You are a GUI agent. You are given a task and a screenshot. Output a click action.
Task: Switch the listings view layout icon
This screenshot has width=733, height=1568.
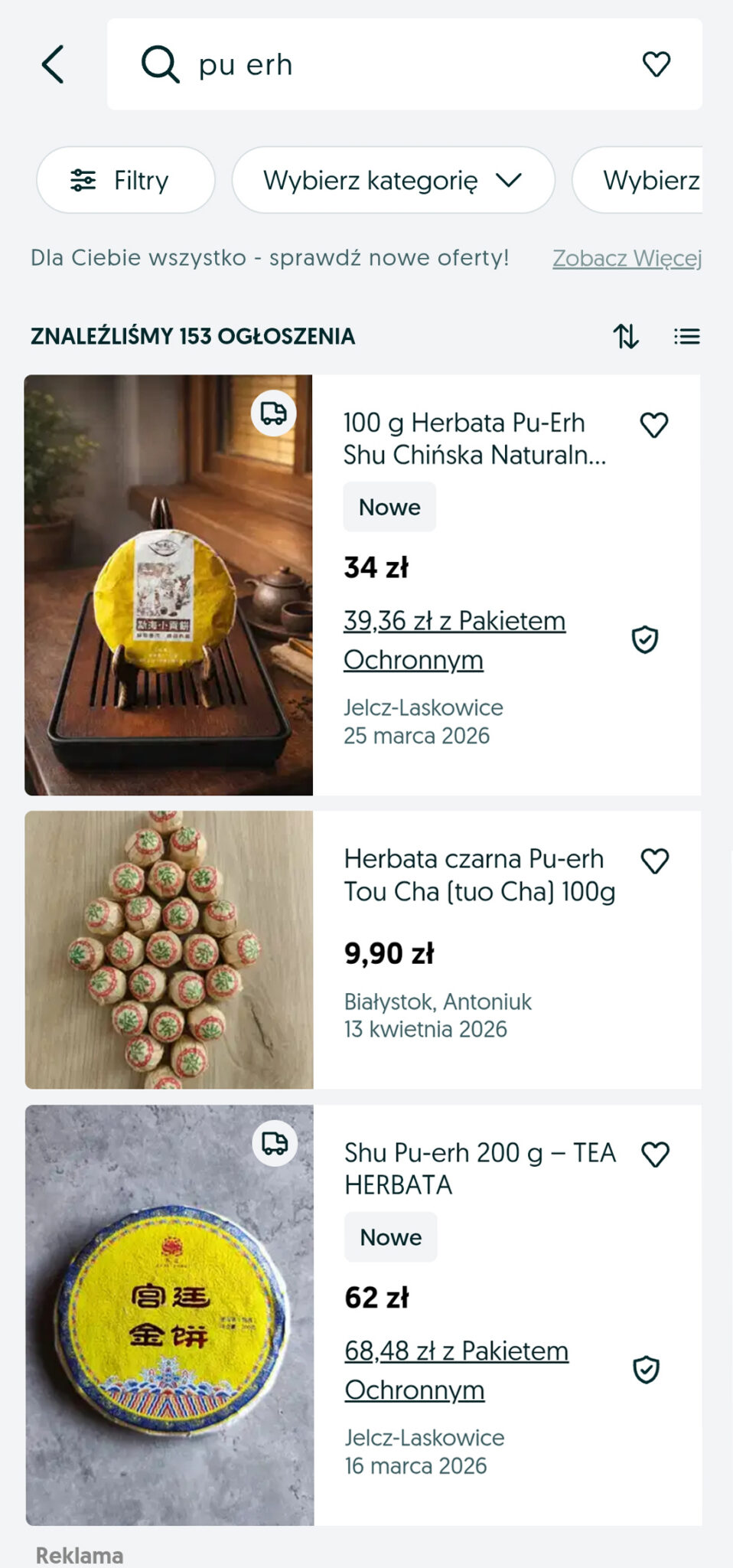click(x=686, y=336)
